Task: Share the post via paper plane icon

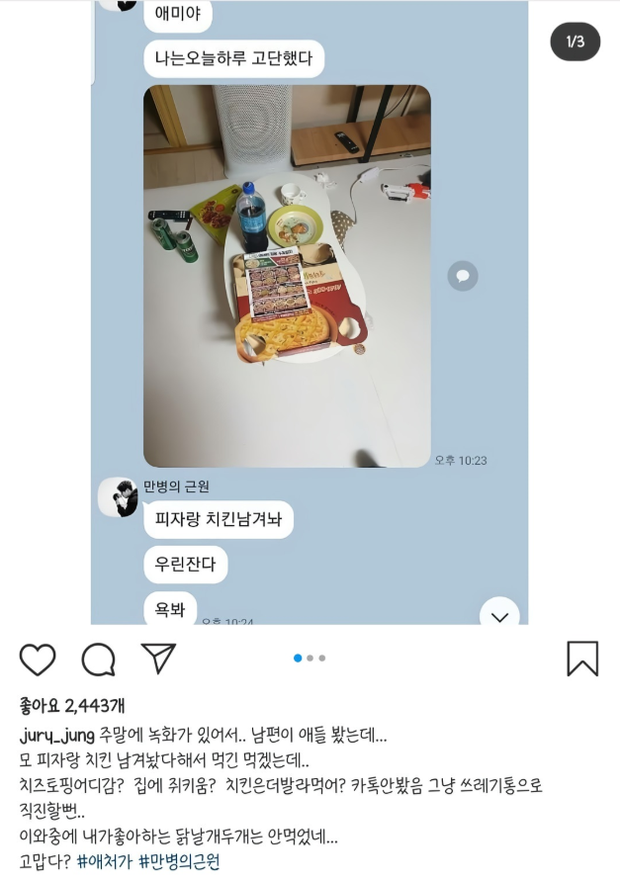Action: [158, 658]
